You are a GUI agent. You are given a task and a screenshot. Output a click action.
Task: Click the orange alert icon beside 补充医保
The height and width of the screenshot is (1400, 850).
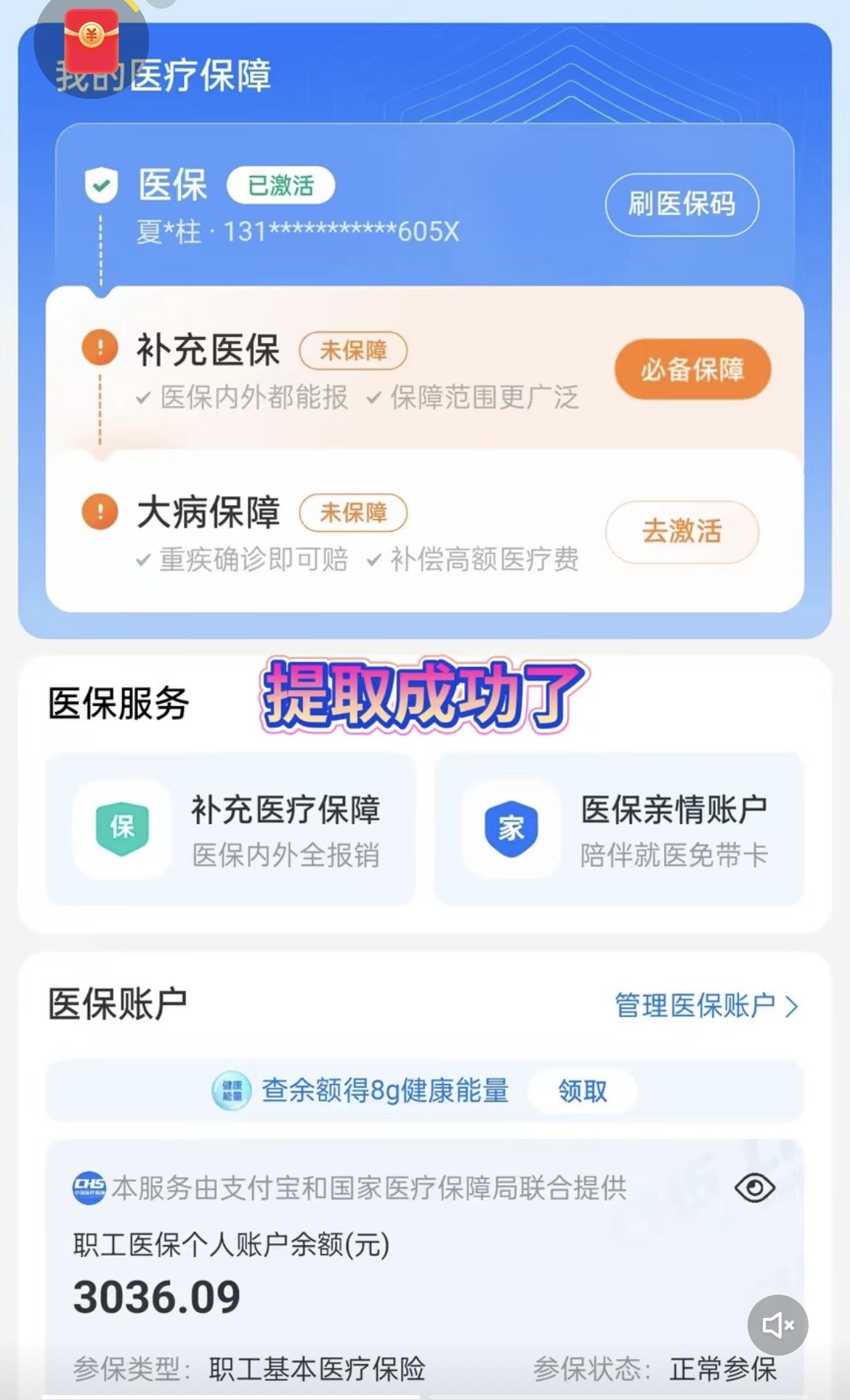pyautogui.click(x=102, y=348)
